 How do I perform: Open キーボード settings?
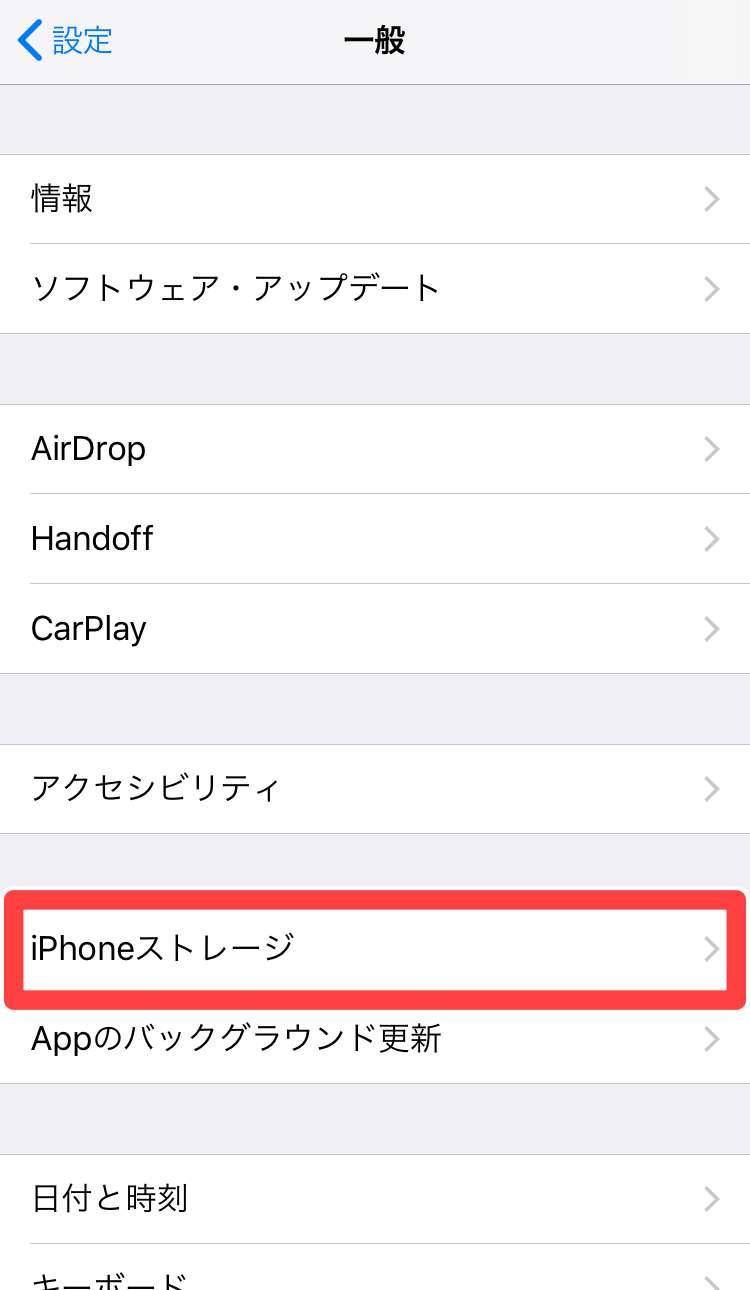375,1275
